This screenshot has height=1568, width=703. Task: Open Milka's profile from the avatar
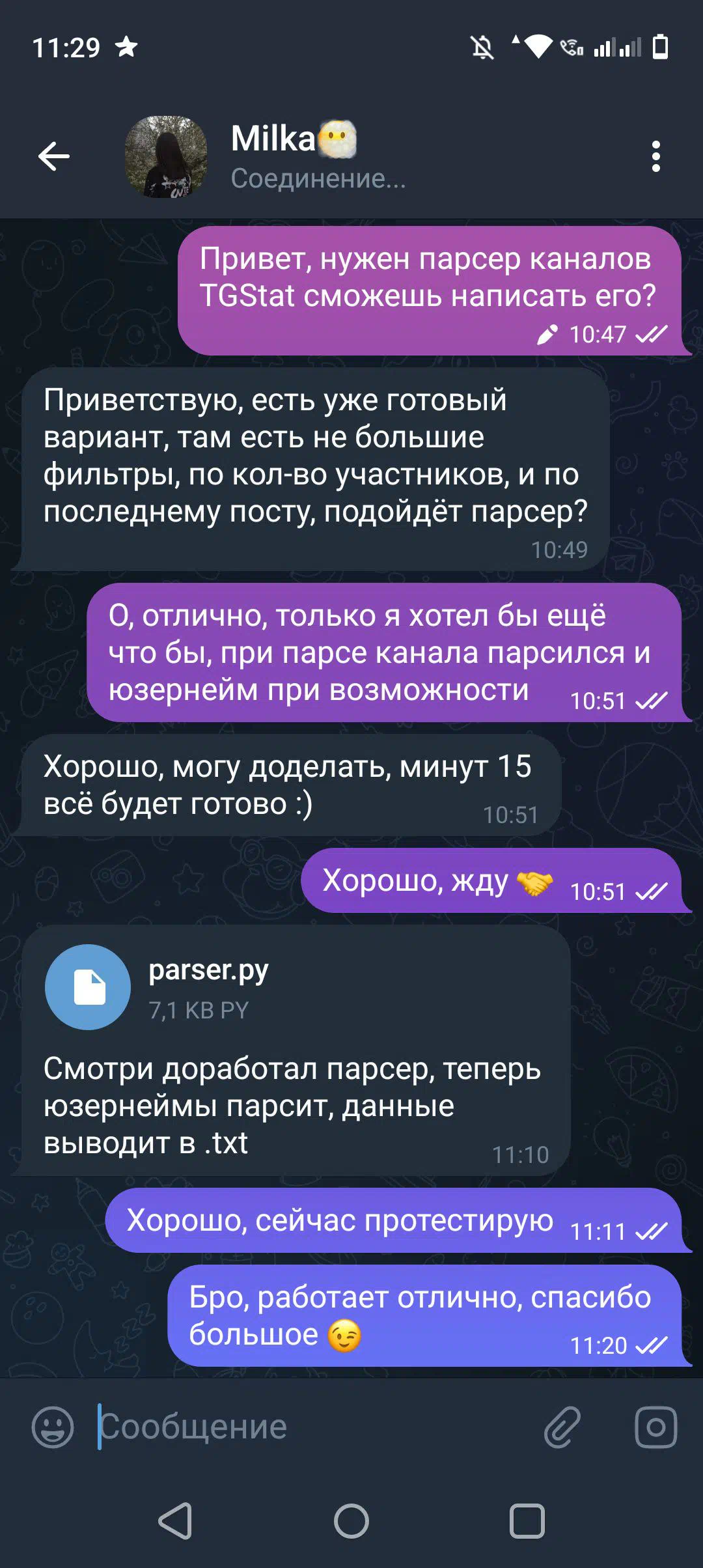(166, 157)
